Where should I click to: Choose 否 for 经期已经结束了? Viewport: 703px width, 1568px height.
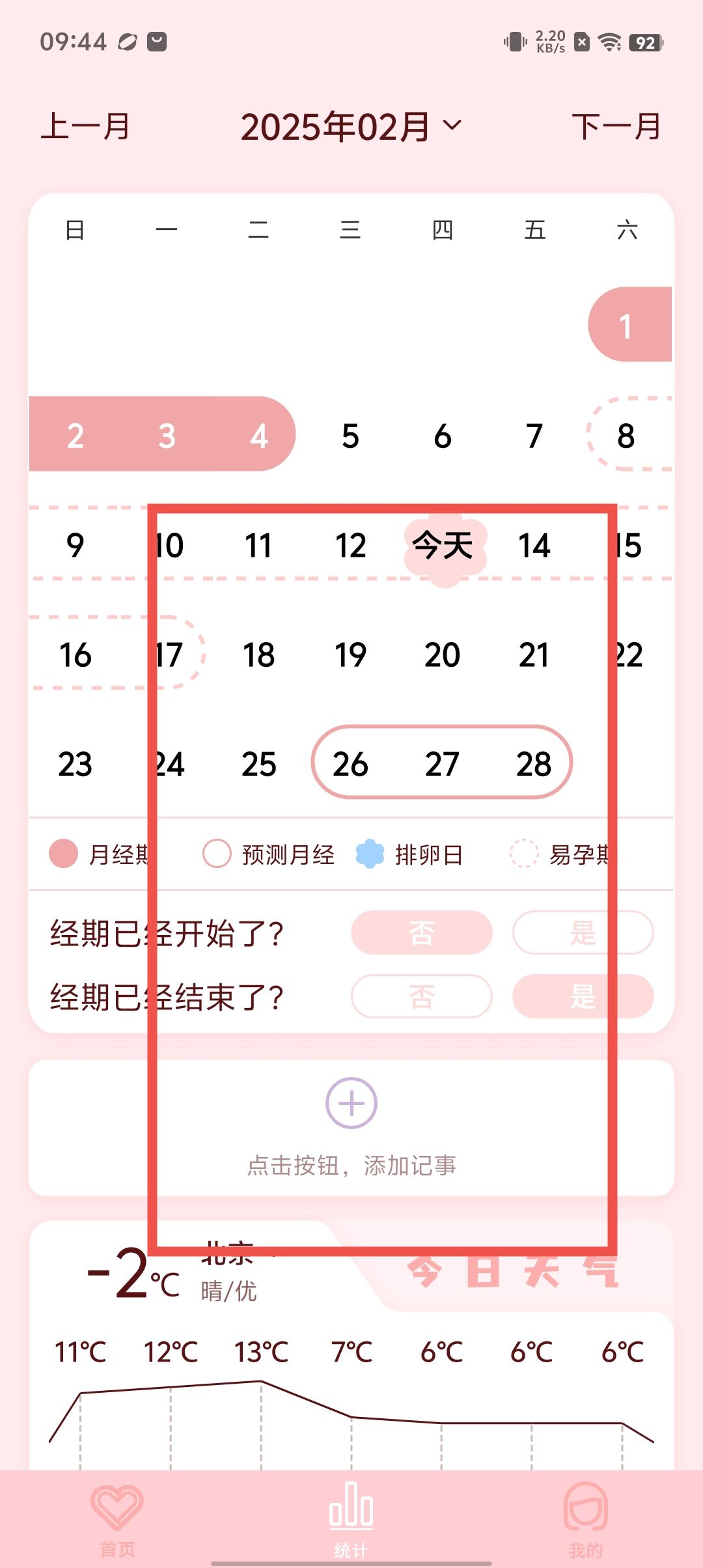[421, 996]
